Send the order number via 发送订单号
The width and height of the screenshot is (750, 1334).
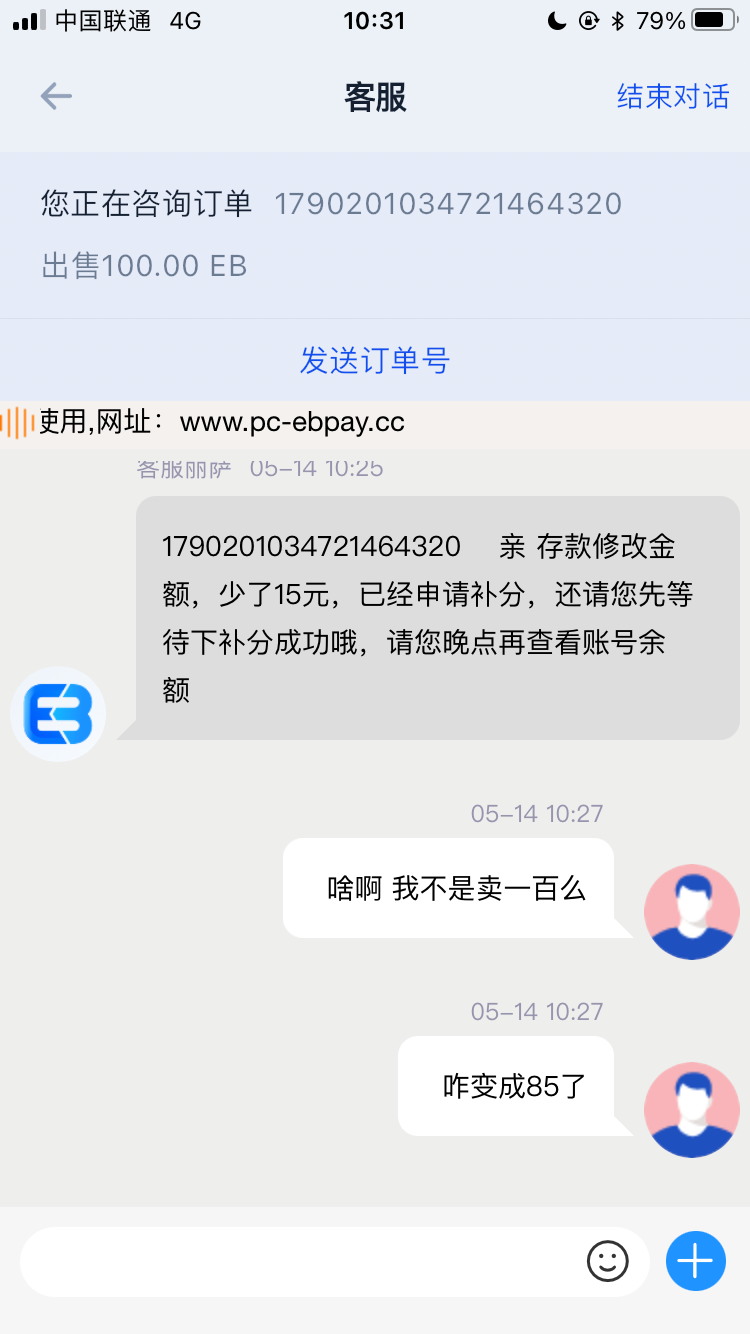(375, 361)
